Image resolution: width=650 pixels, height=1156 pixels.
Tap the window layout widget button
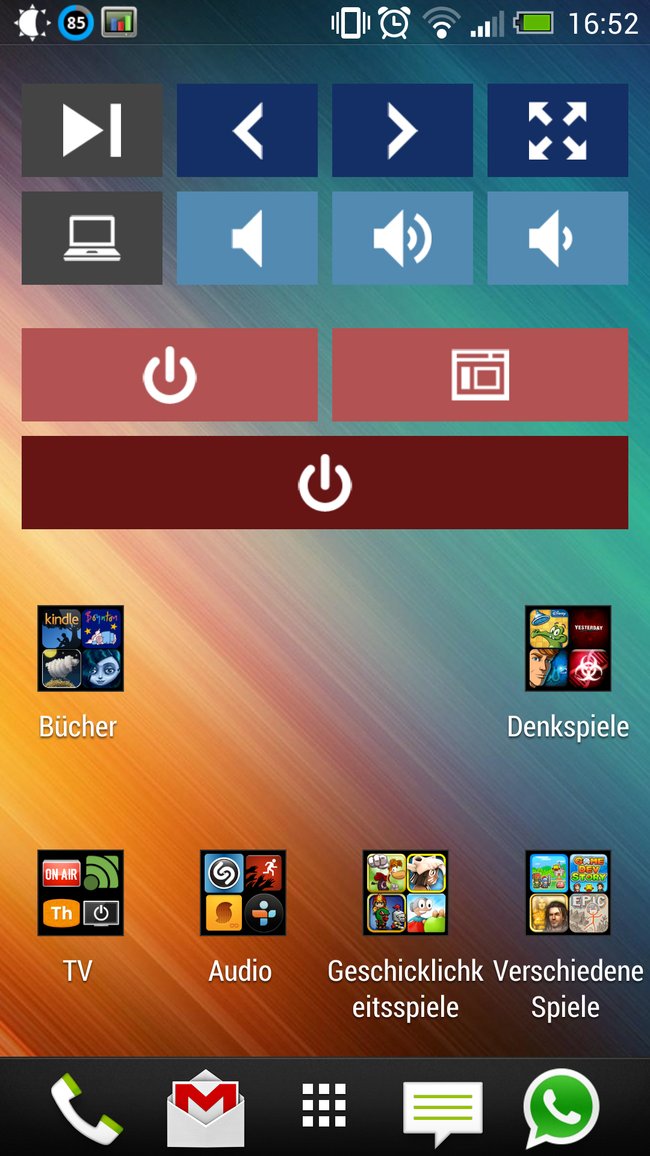[480, 375]
